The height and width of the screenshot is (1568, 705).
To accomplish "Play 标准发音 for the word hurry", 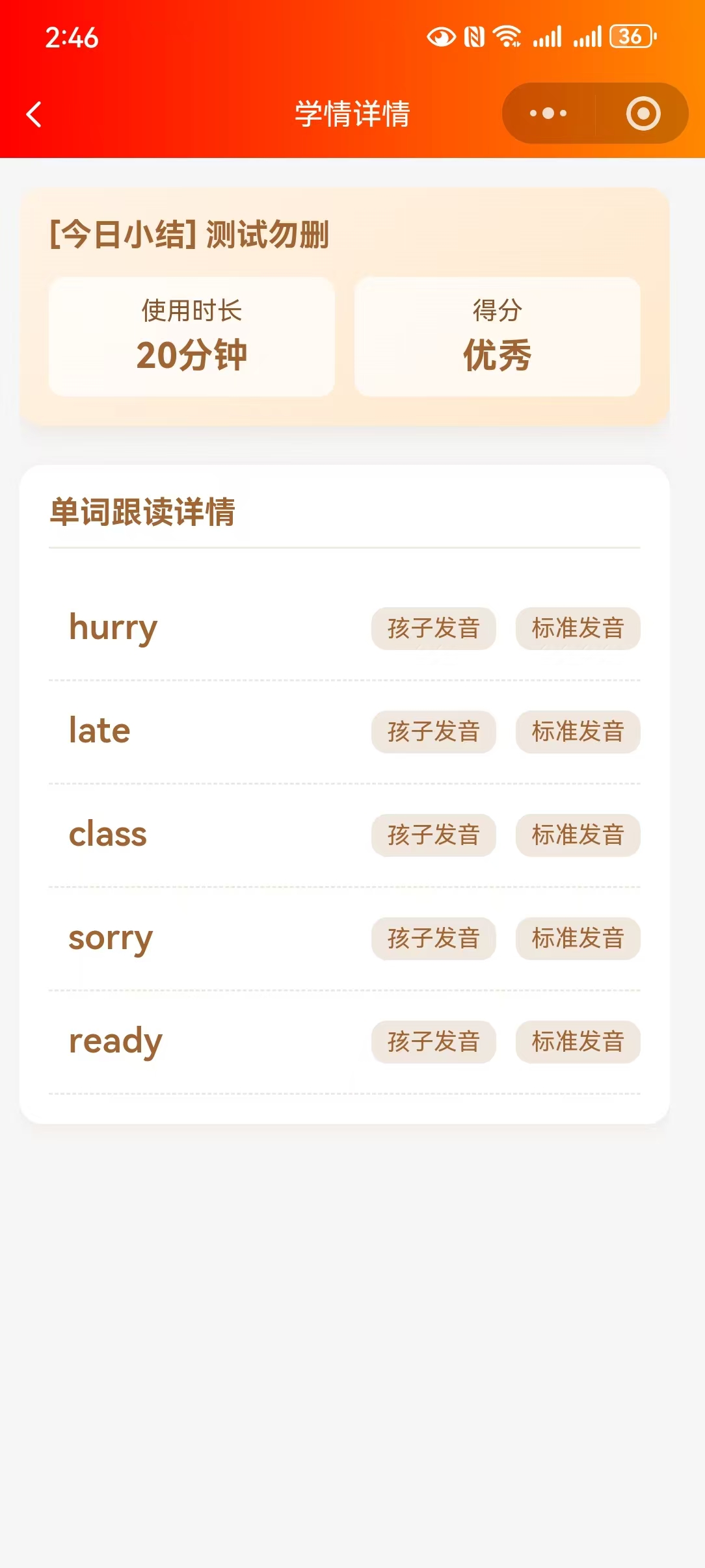I will point(578,628).
